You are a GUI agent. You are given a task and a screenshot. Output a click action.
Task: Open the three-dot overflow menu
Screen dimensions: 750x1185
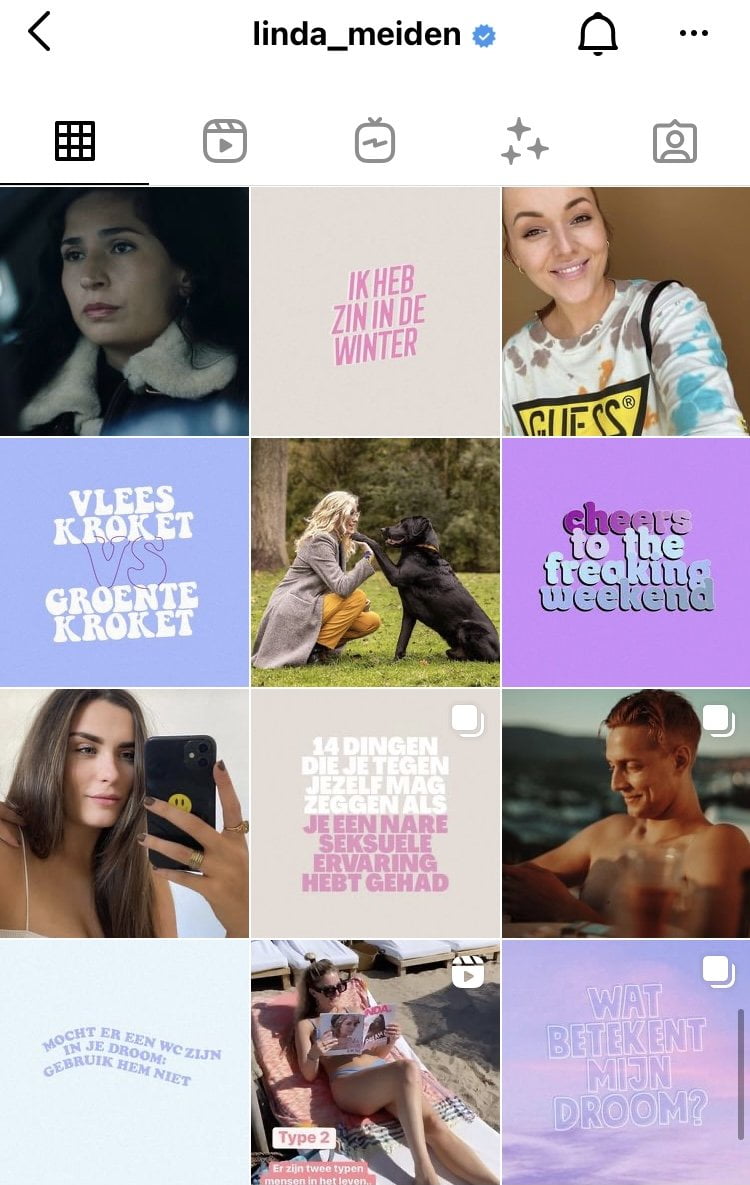click(x=693, y=34)
